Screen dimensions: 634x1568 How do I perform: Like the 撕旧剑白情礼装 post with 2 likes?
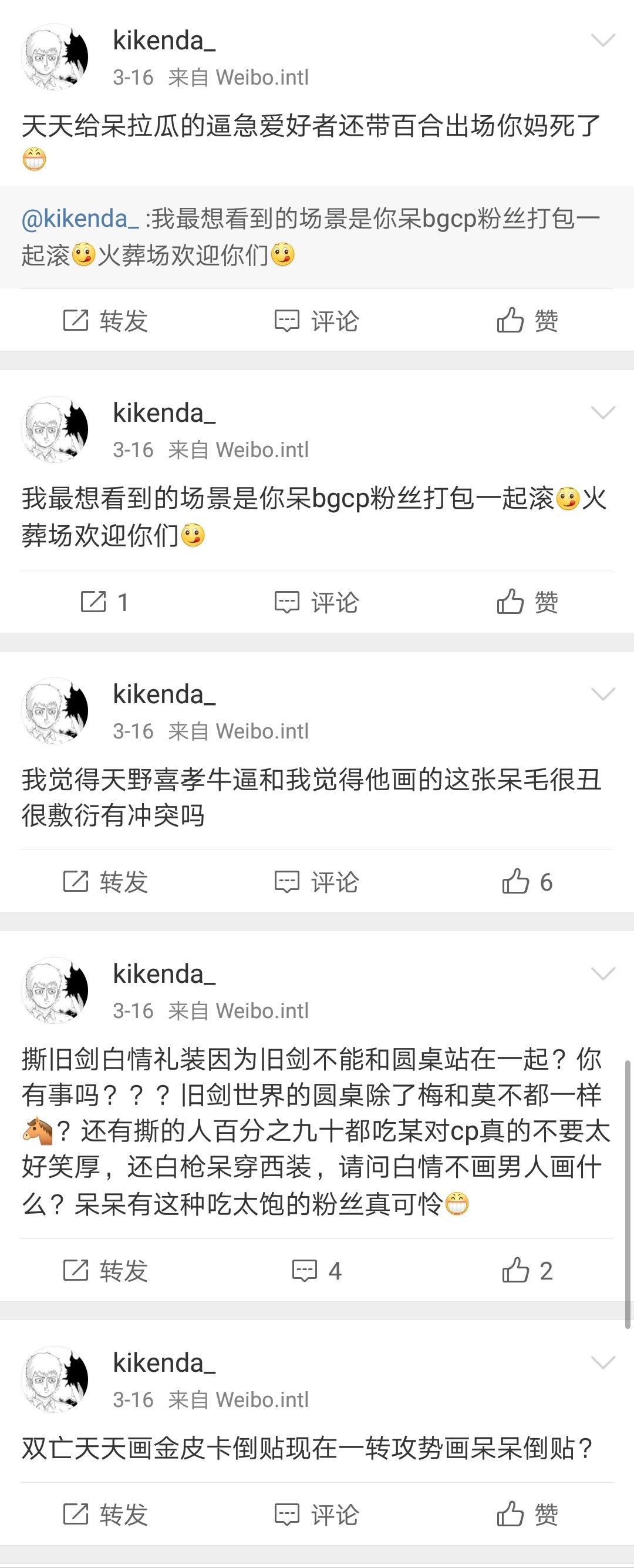pos(528,1270)
